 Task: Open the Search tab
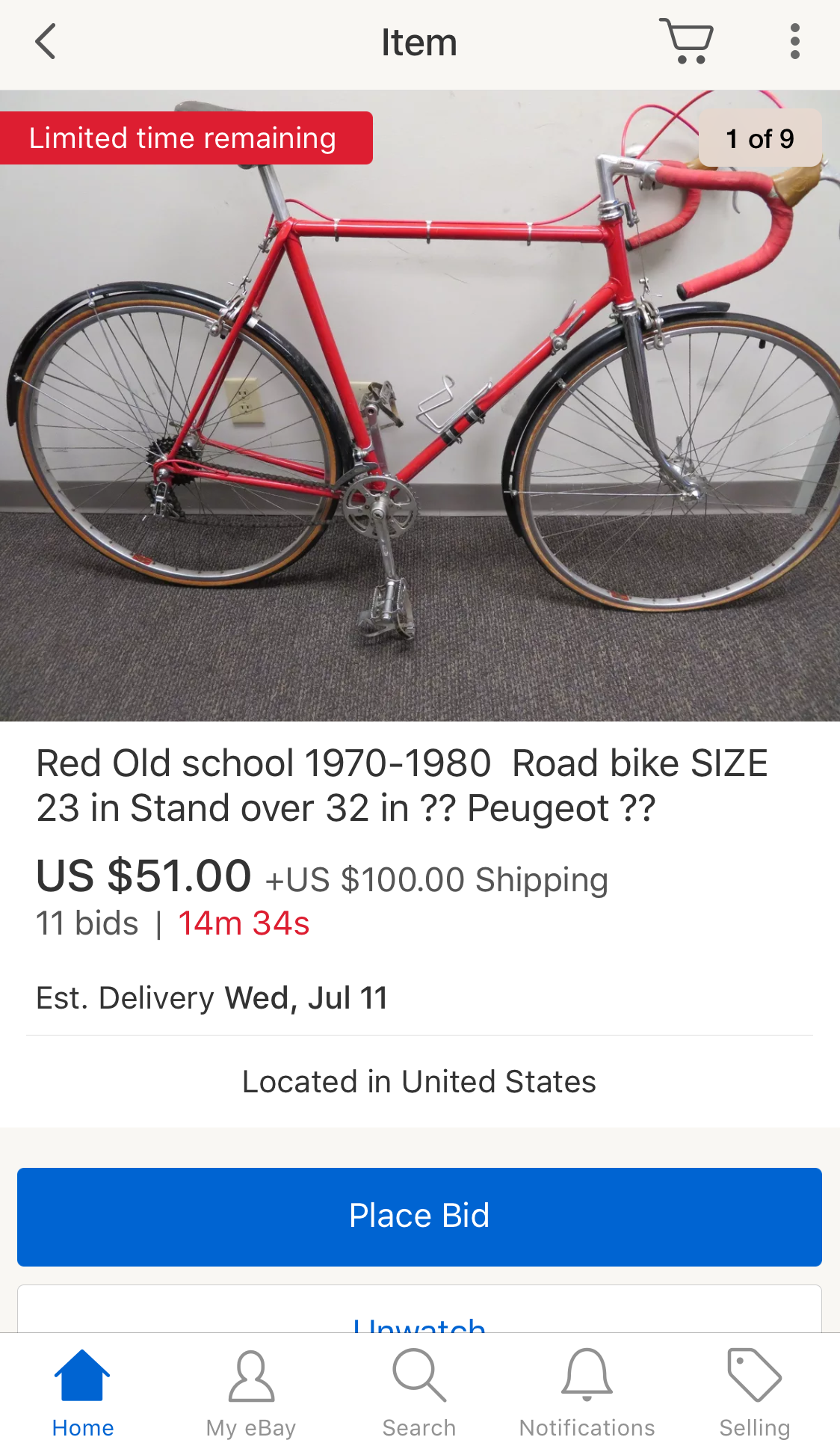[x=419, y=1394]
